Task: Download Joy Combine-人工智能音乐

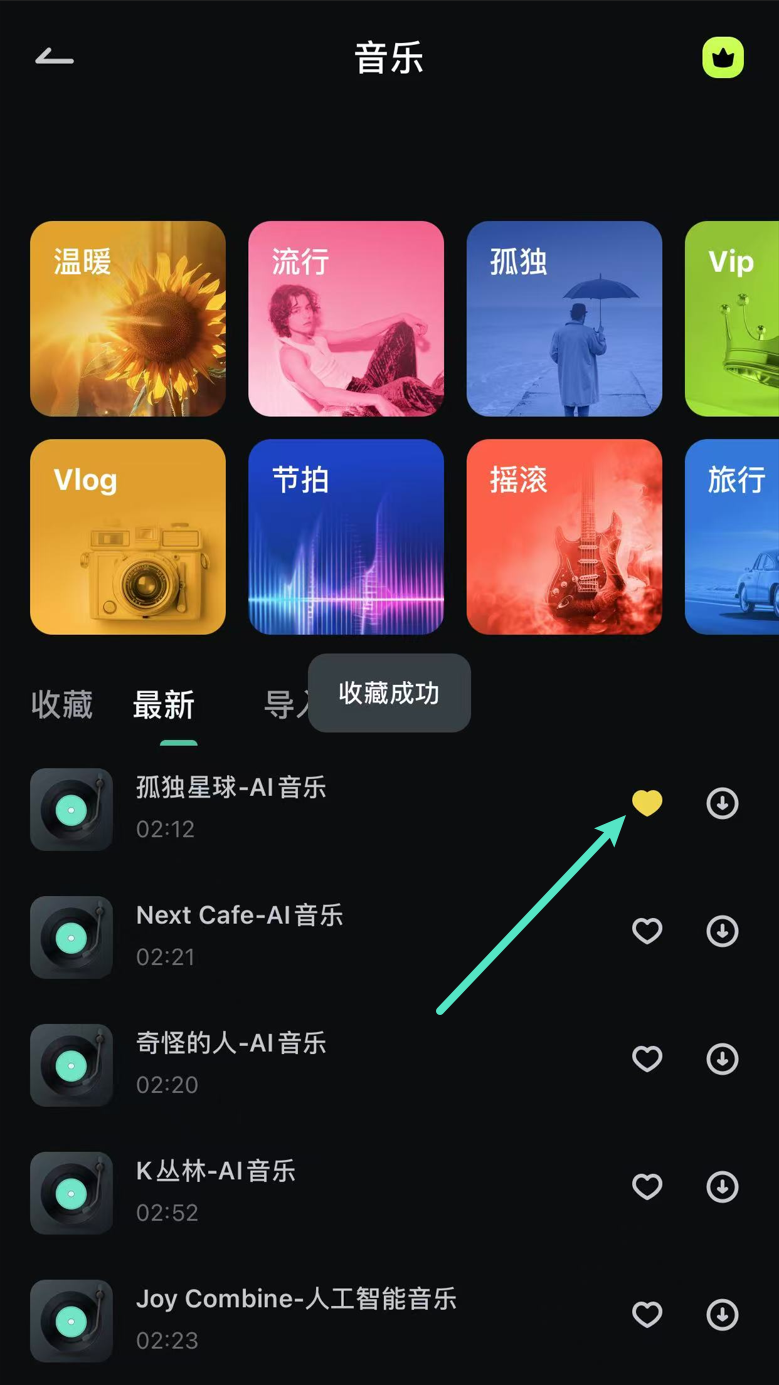Action: [x=722, y=1315]
